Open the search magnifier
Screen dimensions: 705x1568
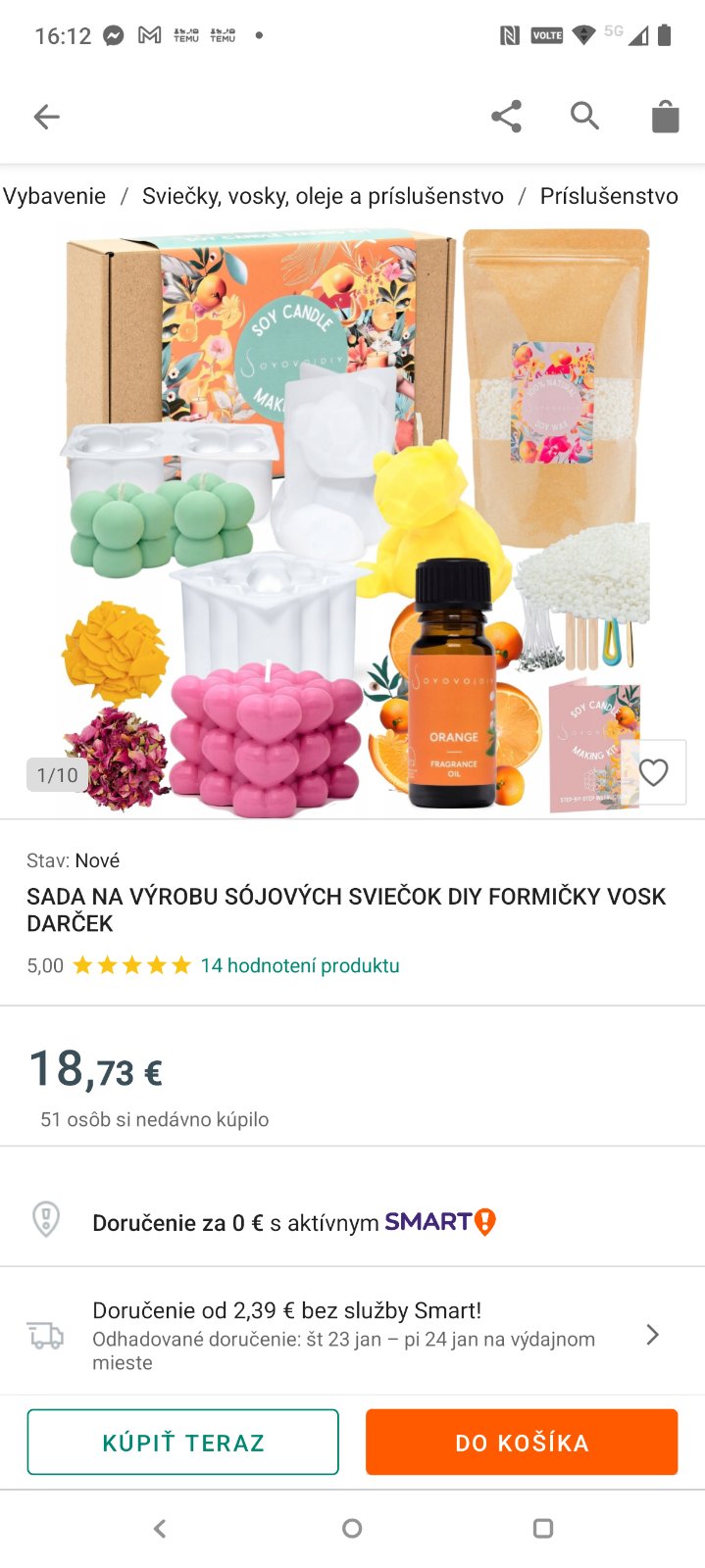pyautogui.click(x=584, y=116)
